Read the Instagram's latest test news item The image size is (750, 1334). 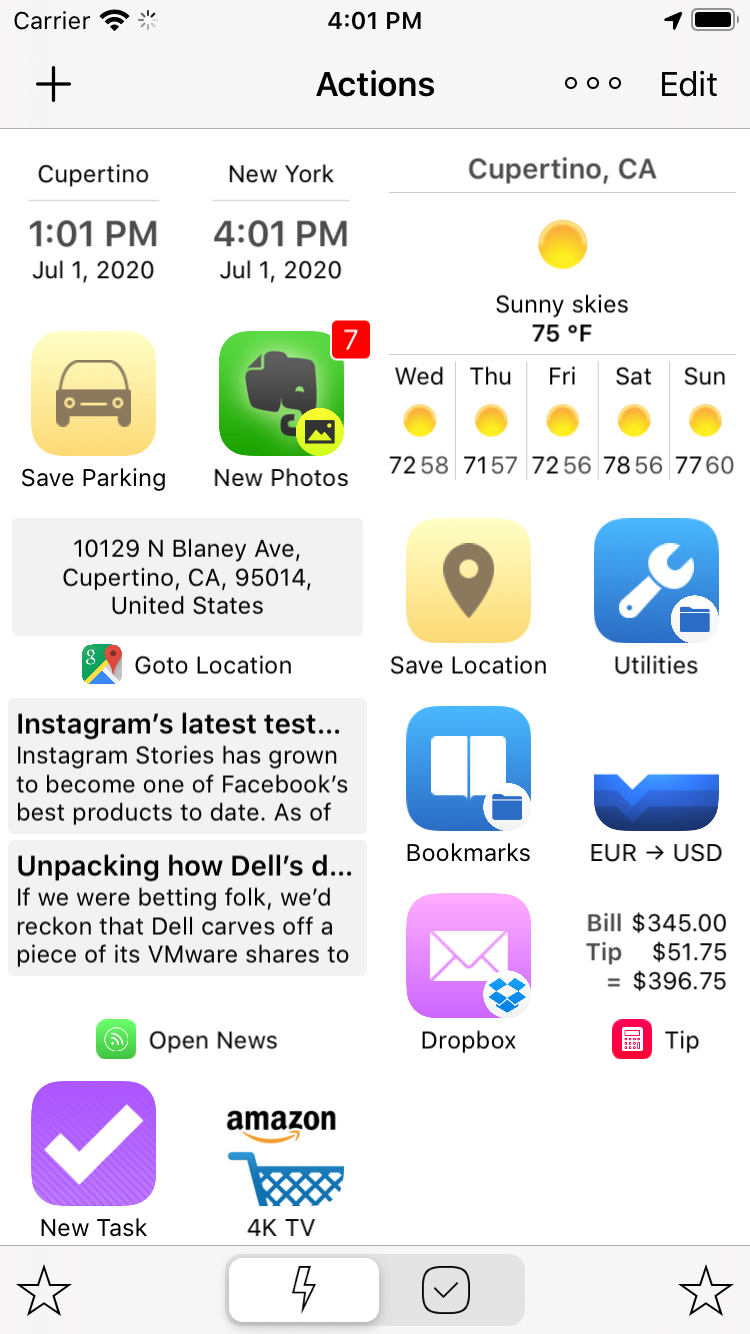(187, 766)
